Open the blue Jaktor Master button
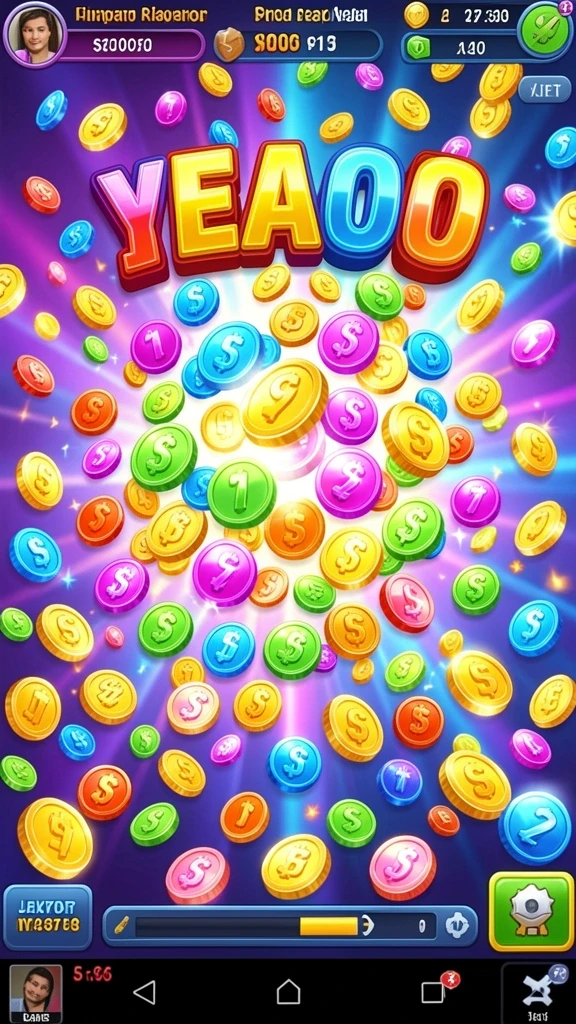576x1024 pixels. click(48, 916)
